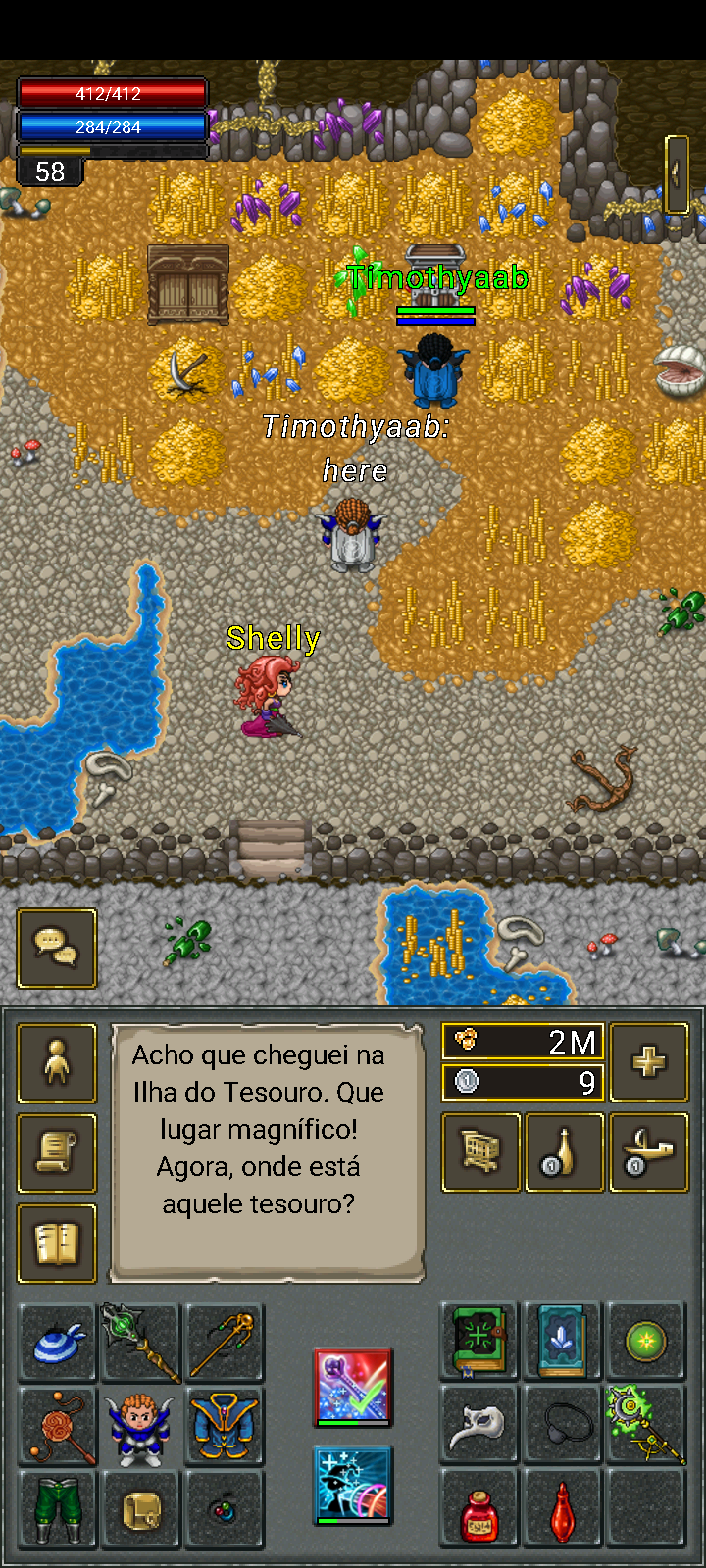Select the bird skull mask item
706x1568 pixels.
pyautogui.click(x=479, y=1426)
